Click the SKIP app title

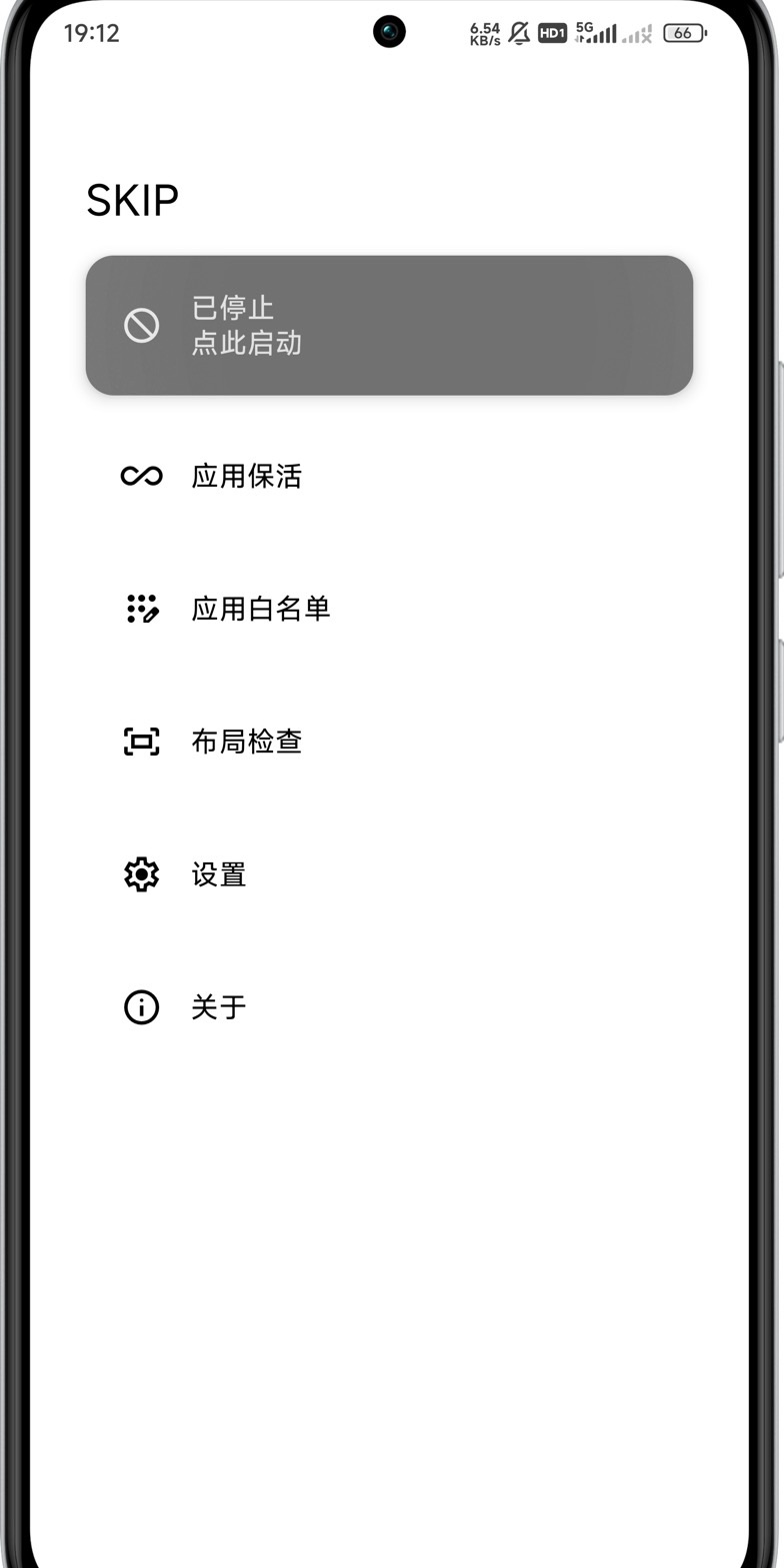coord(132,199)
